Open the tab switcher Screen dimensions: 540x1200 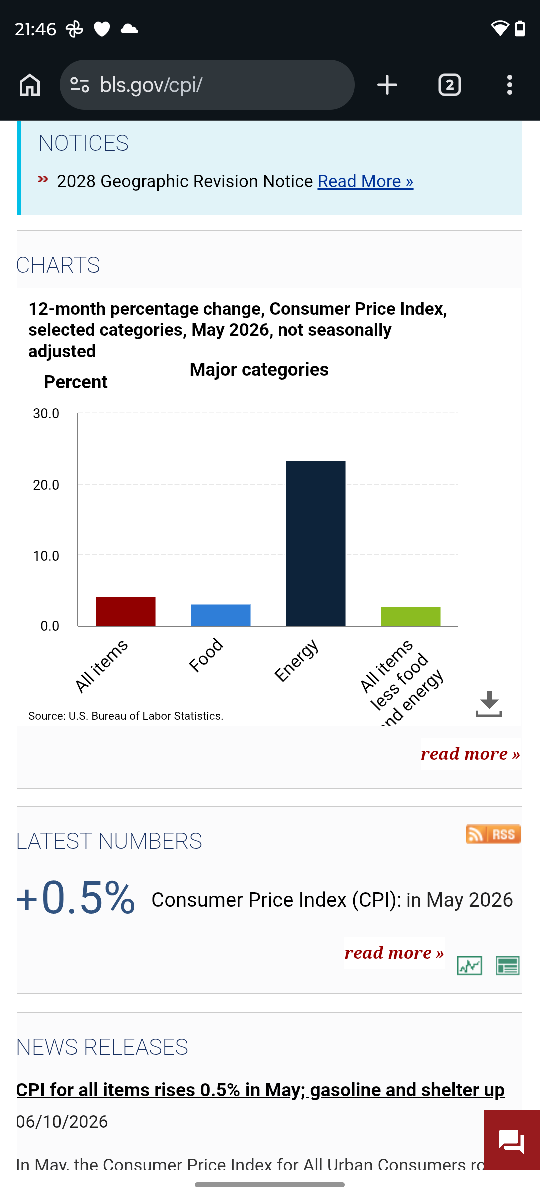point(450,85)
